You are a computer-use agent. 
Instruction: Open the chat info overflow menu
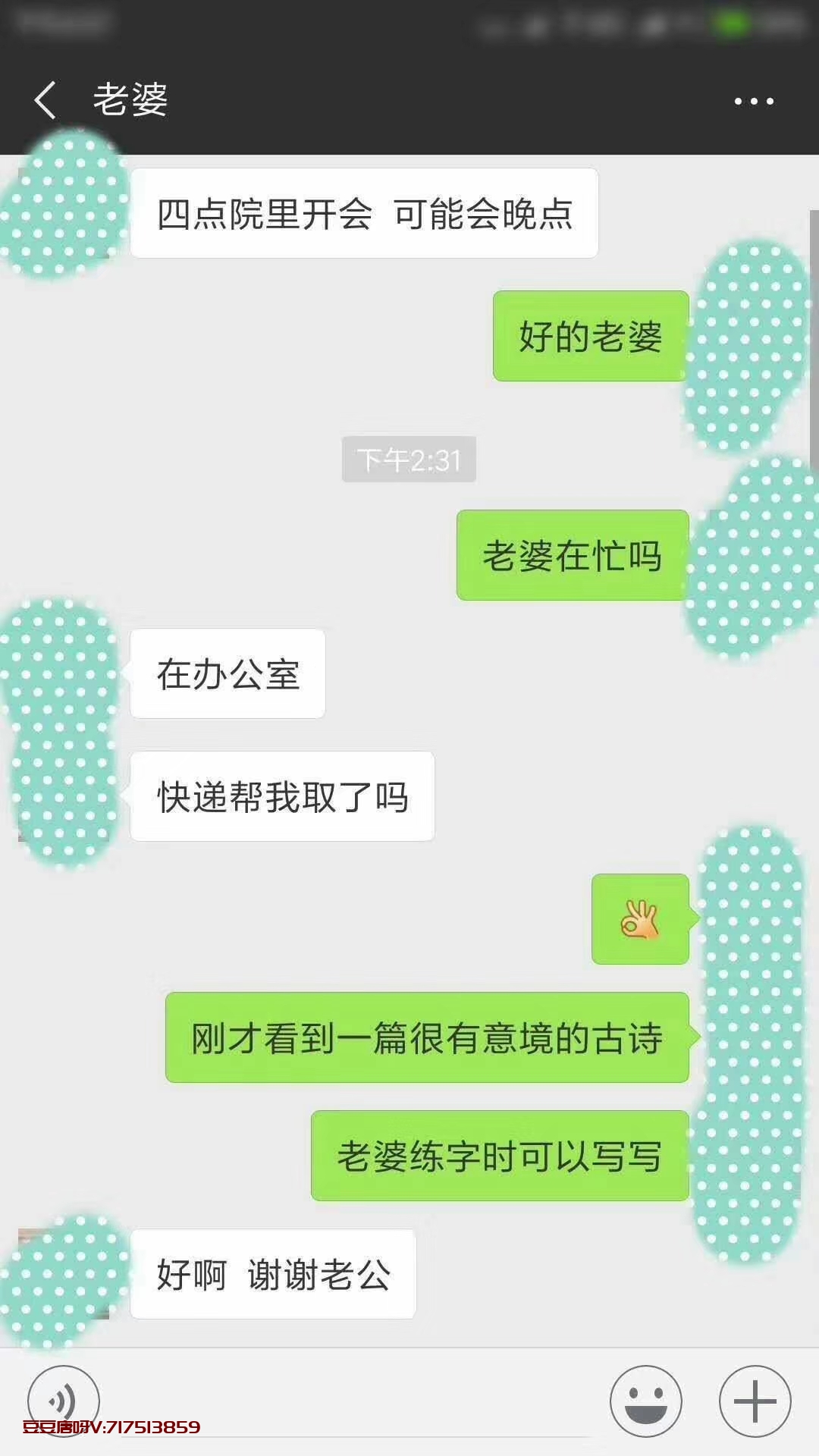point(754,101)
